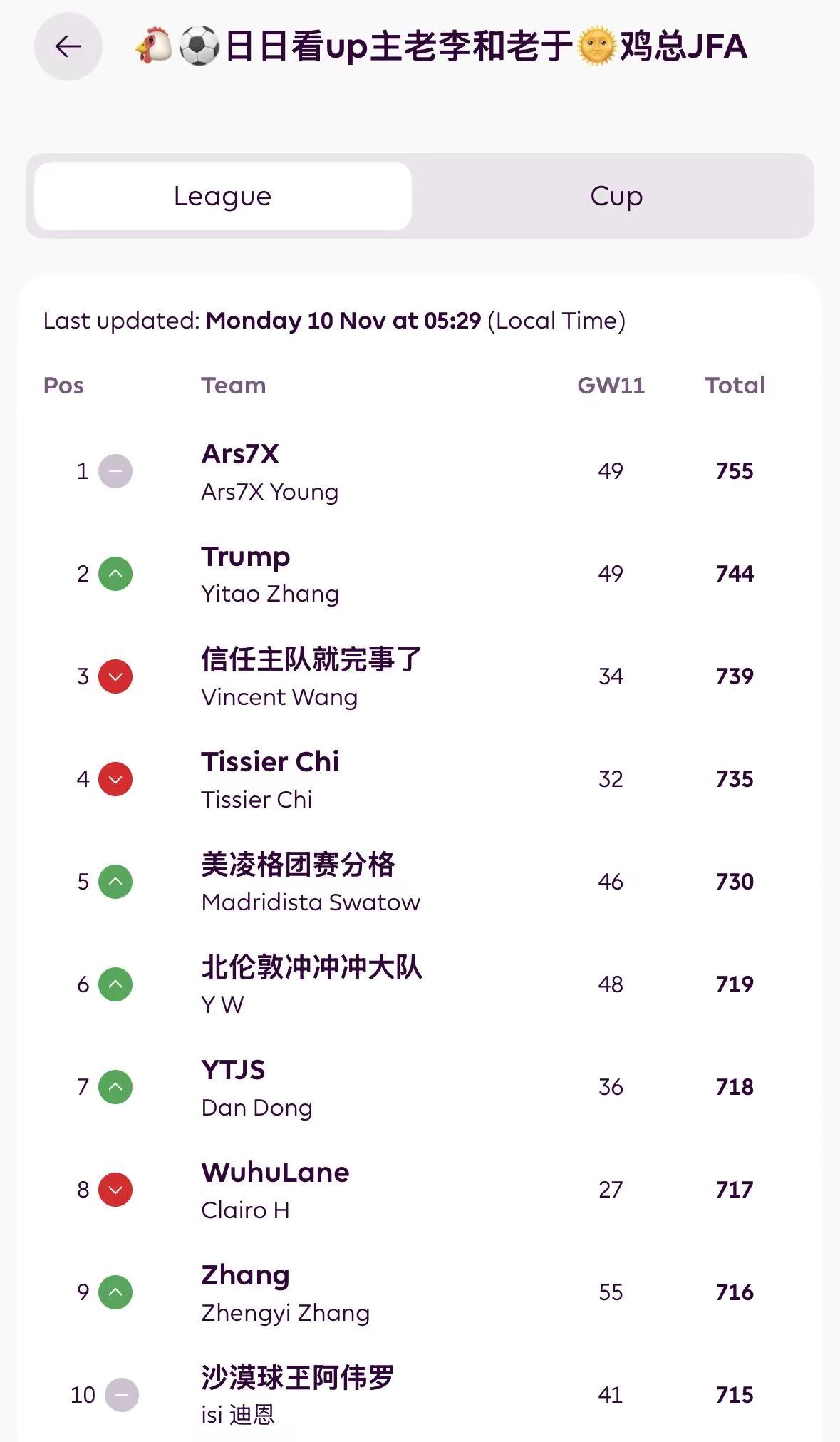View the WuhuLane team by Clairo H
The width and height of the screenshot is (840, 1442).
click(275, 1173)
